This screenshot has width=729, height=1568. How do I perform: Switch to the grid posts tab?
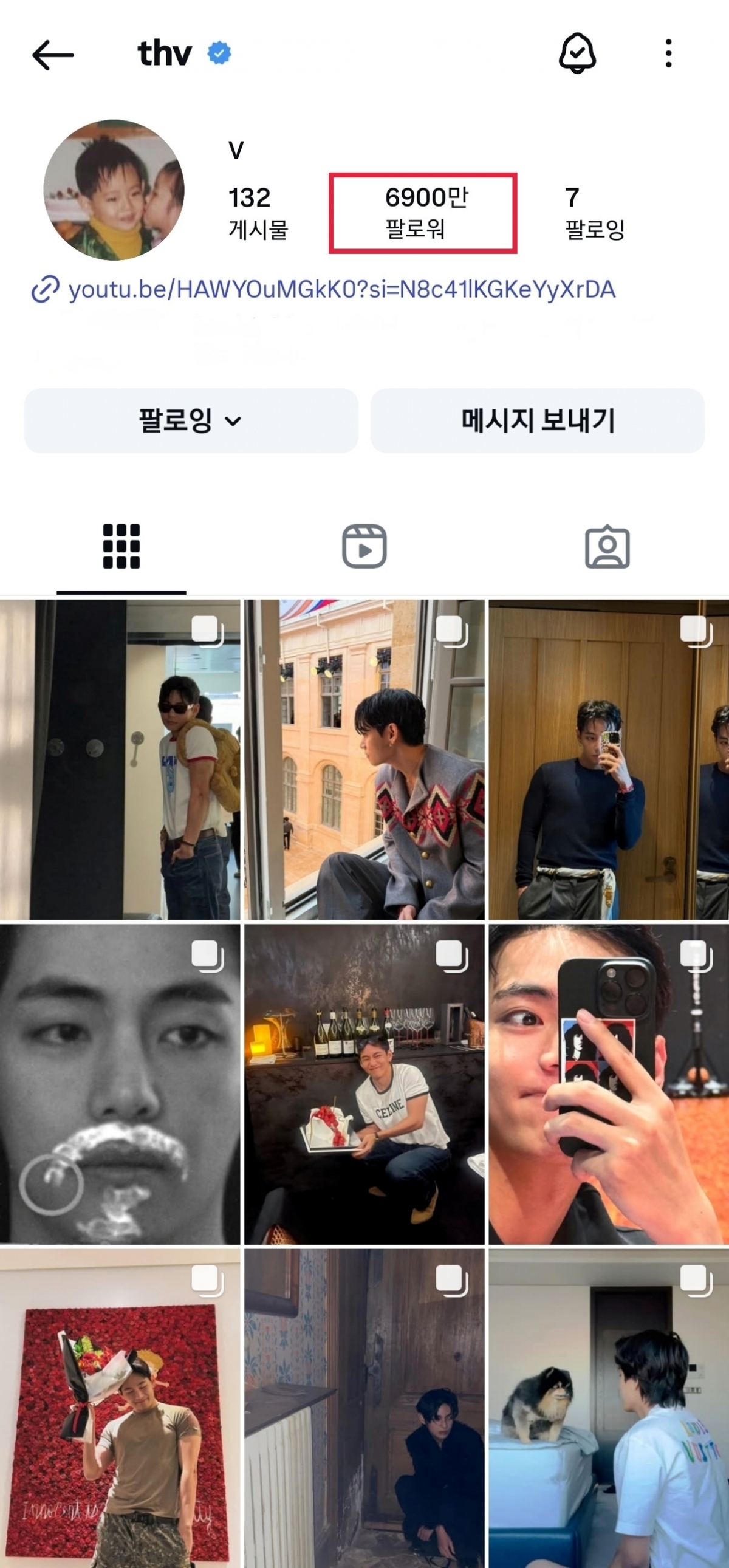(121, 546)
